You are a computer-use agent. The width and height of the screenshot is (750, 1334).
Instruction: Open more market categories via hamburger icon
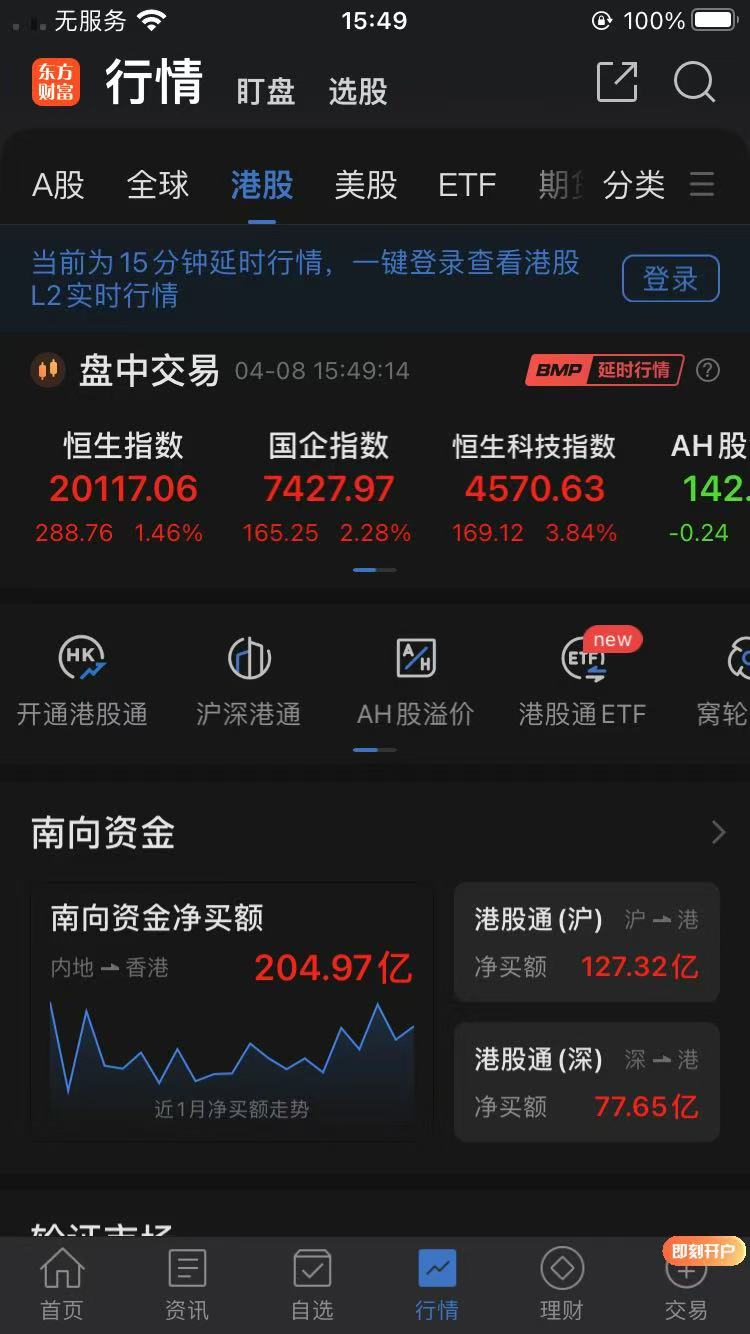pos(701,184)
